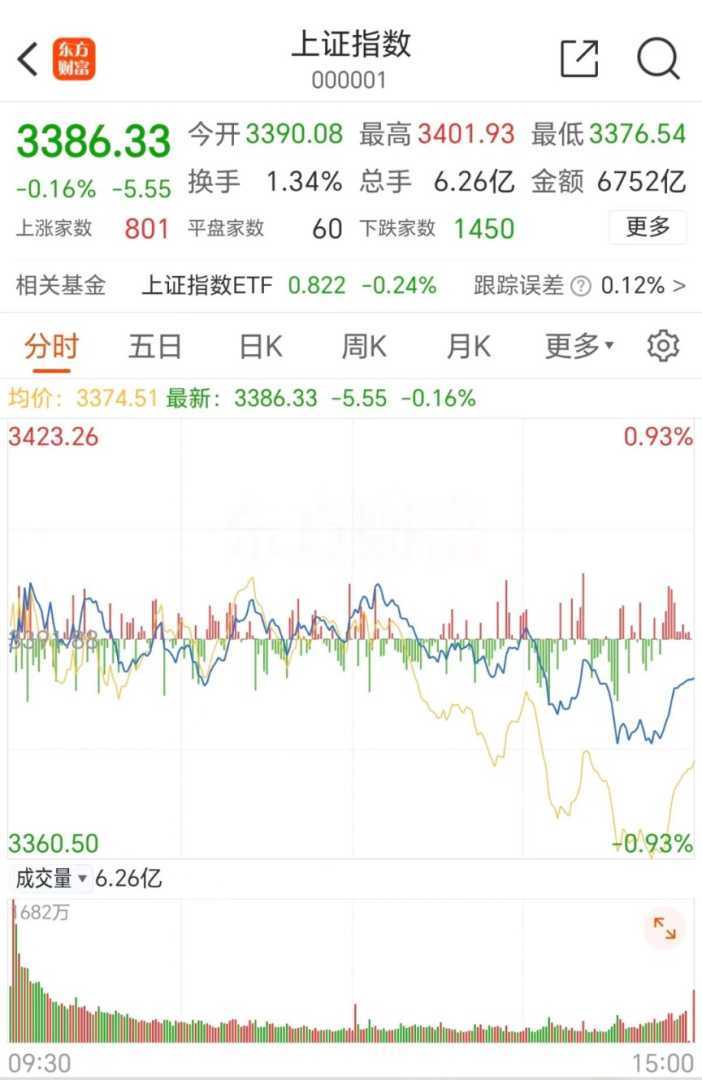
Task: Open chart settings gear
Action: 663,346
